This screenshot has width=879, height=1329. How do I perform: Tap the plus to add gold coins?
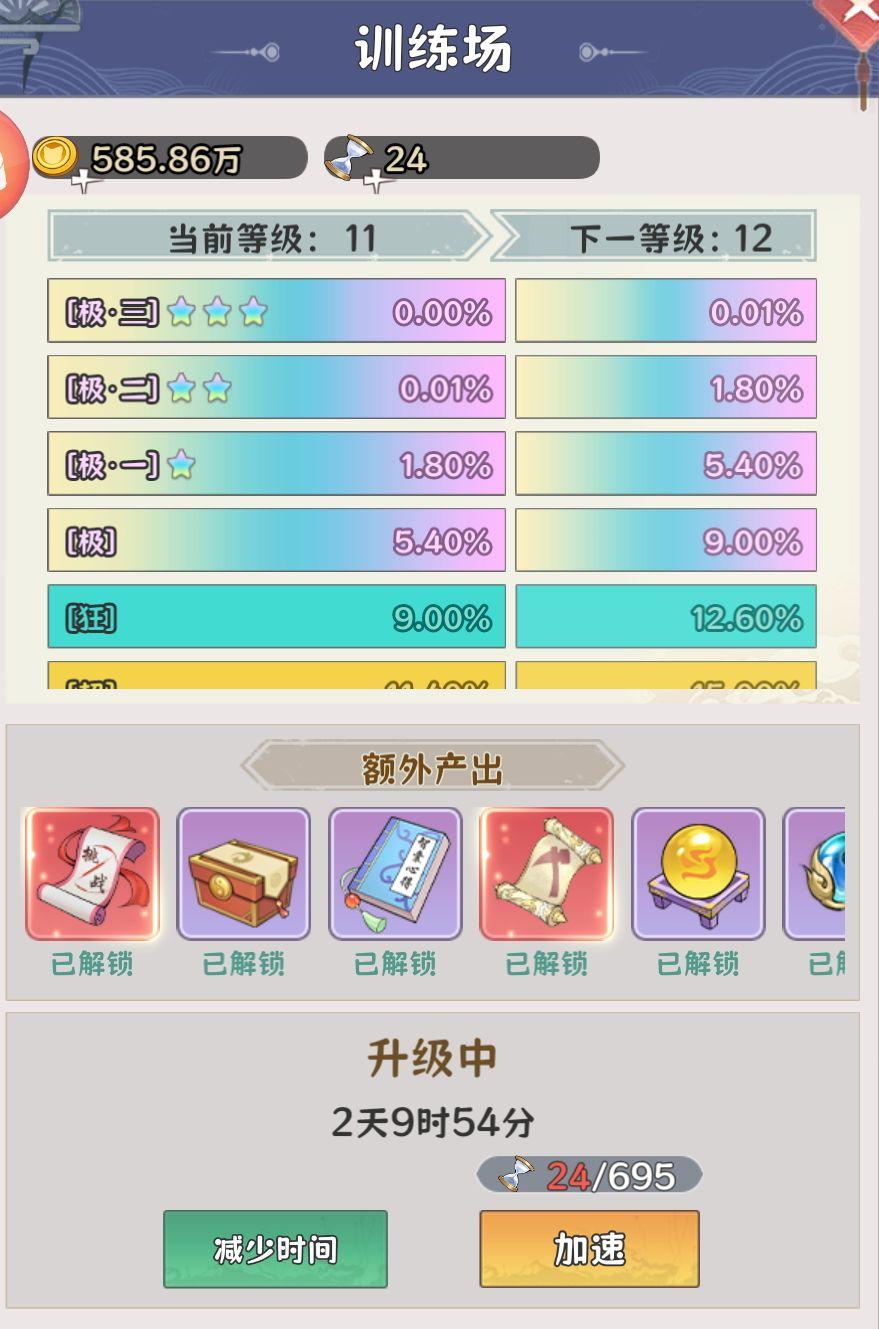click(x=84, y=181)
